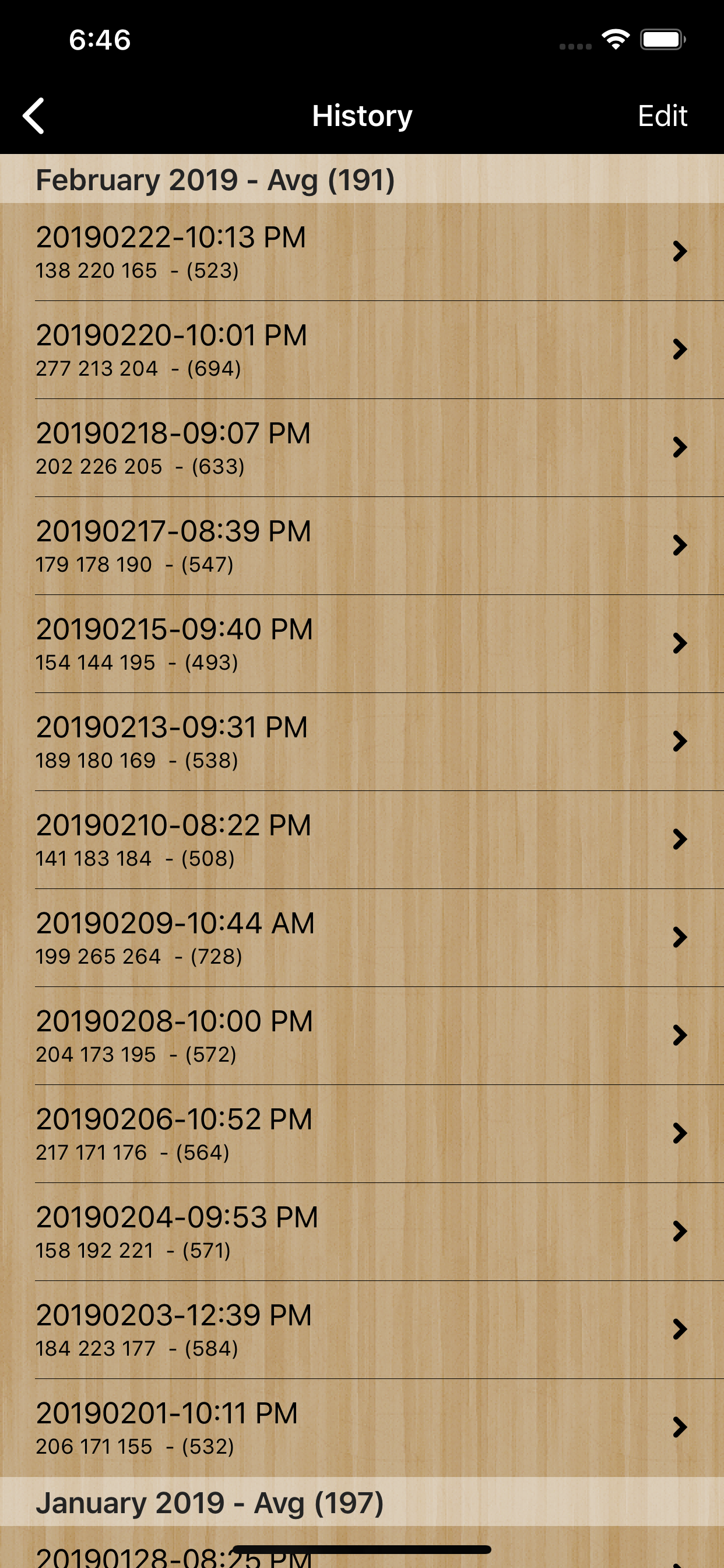Select the January 2019 Avg header

362,1500
